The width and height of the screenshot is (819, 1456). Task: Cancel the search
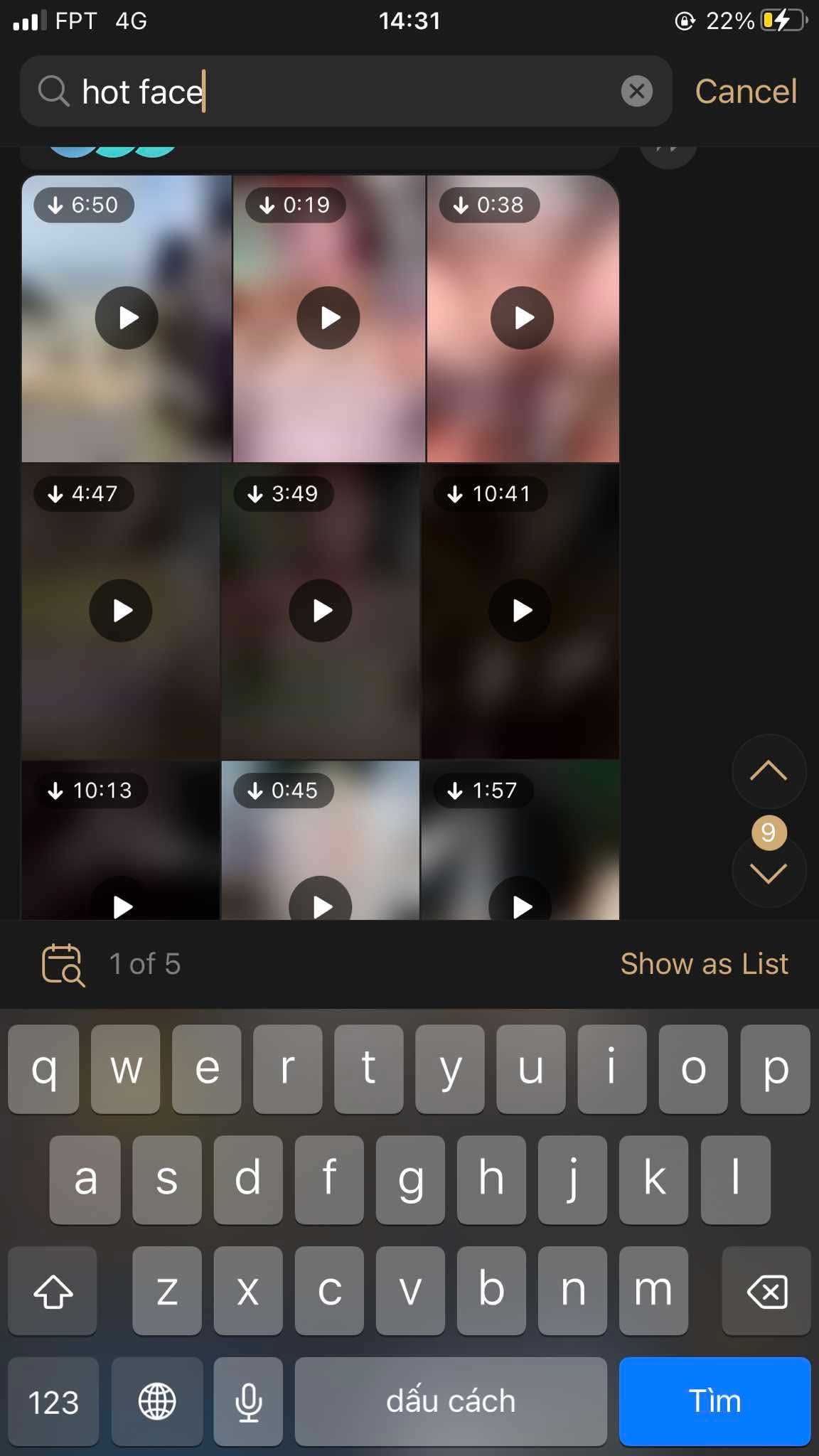tap(745, 92)
